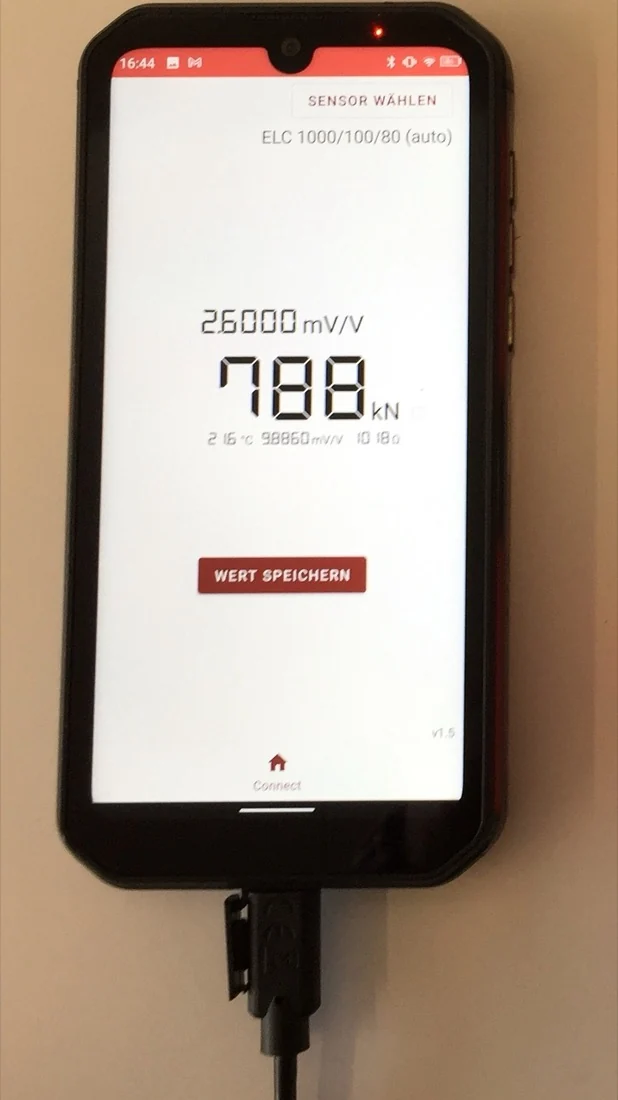Screen dimensions: 618x1100
Task: Tap the SENSOR WÄHLEN button
Action: click(372, 101)
